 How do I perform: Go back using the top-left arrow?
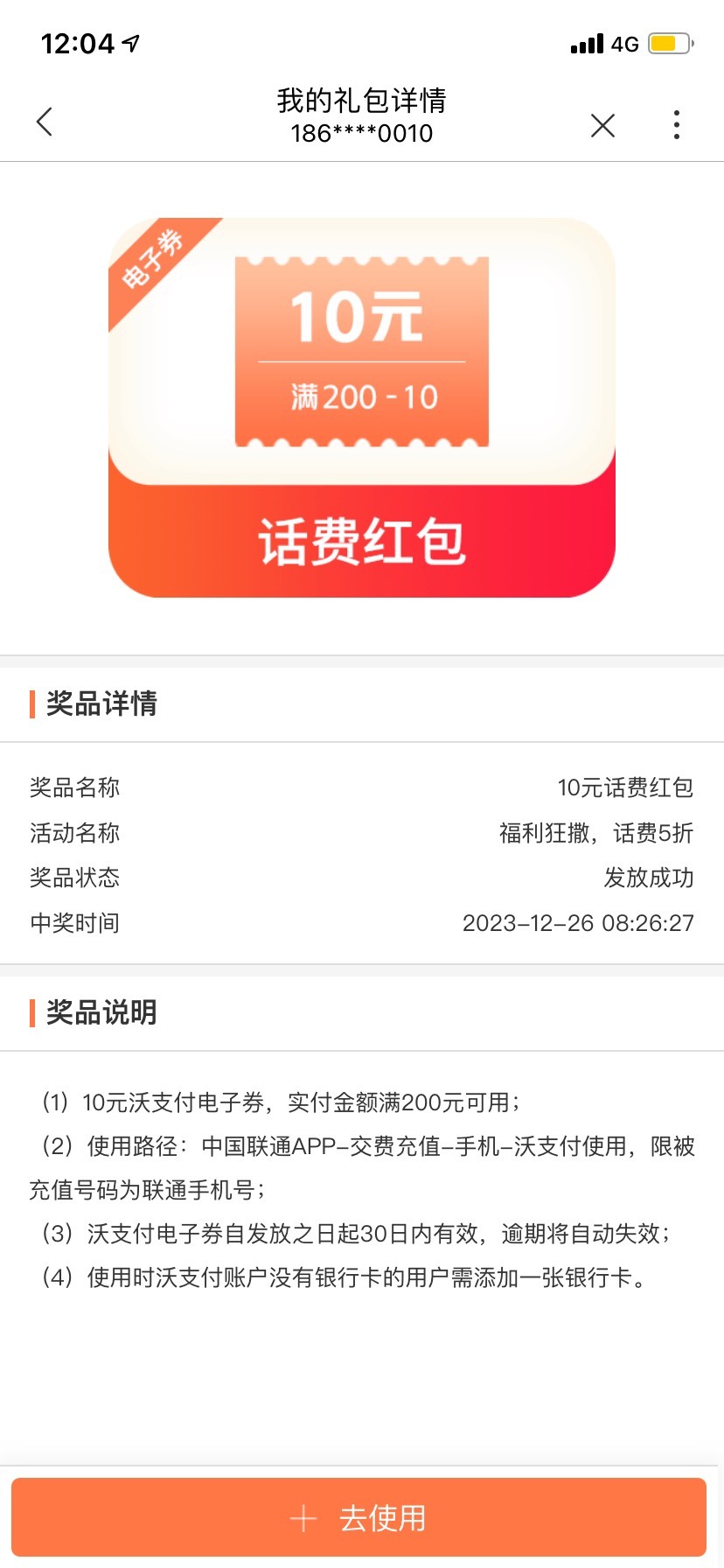[45, 122]
